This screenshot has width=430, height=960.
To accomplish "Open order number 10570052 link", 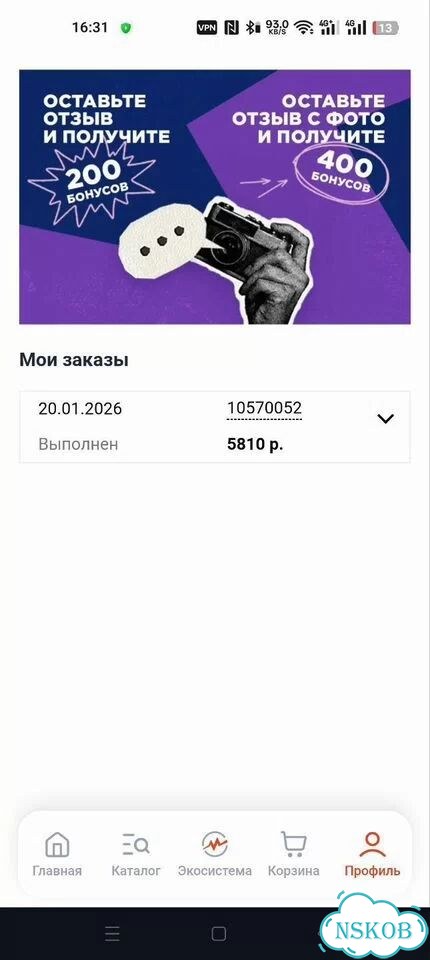I will coord(264,408).
